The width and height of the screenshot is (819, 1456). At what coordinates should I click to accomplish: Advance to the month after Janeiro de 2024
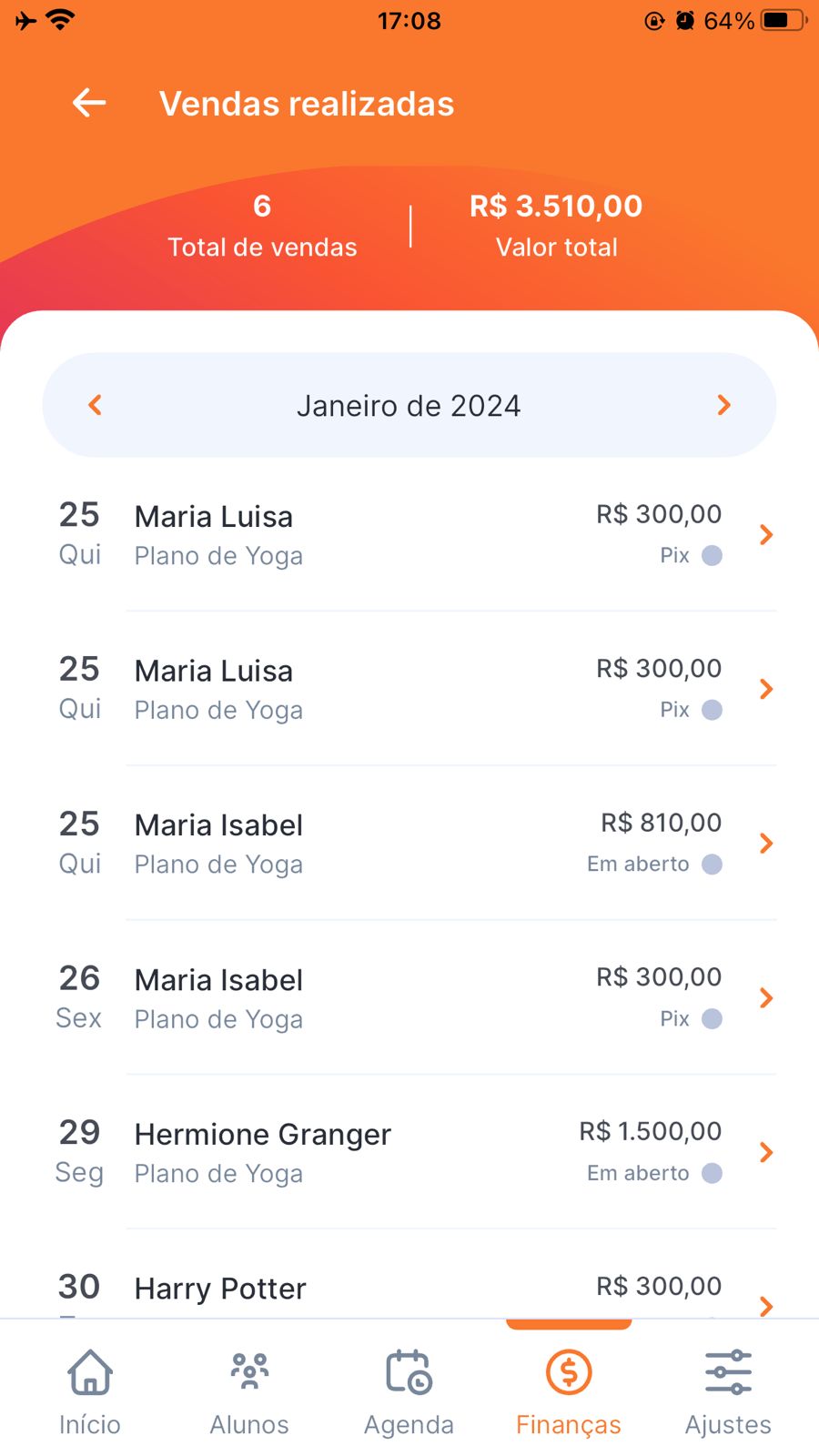coord(724,405)
